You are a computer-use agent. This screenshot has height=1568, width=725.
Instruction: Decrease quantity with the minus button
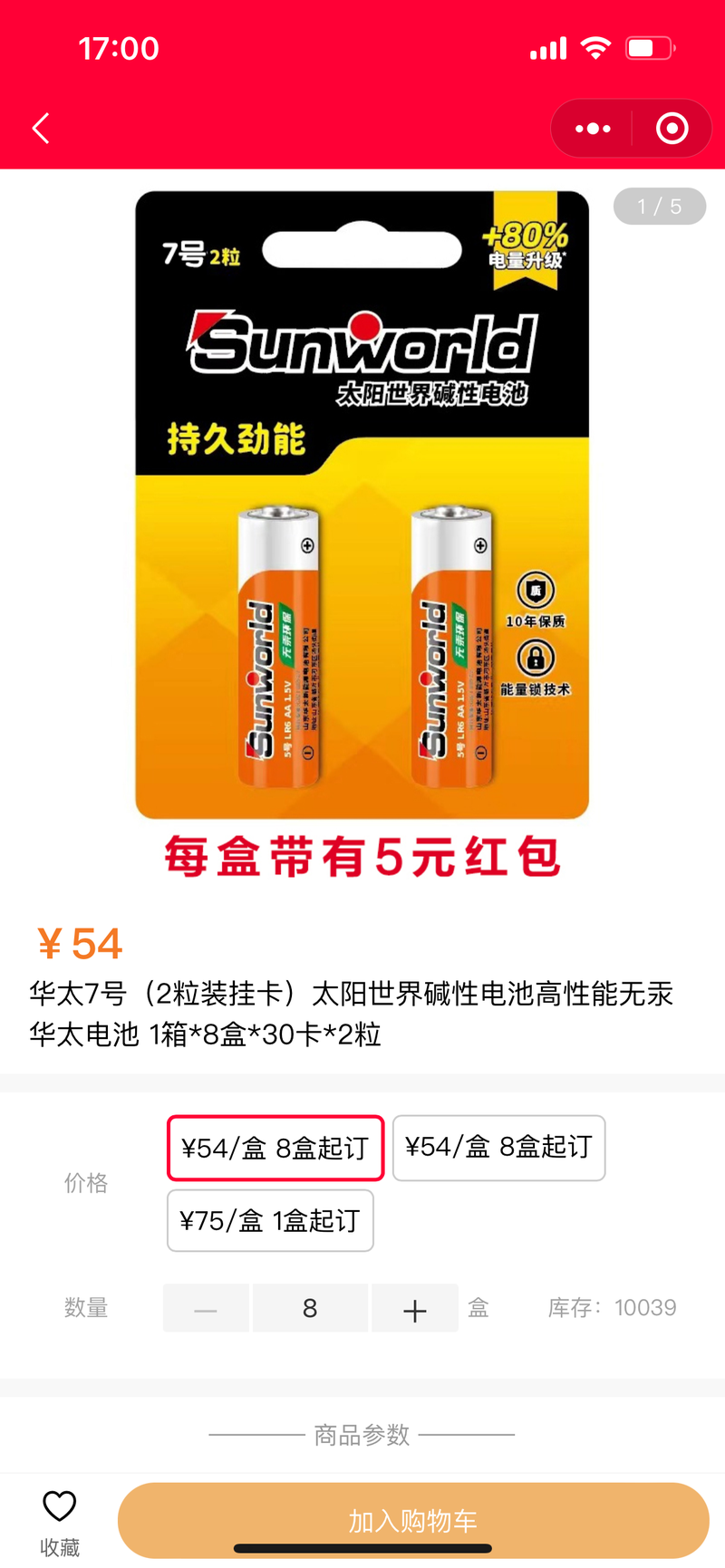(206, 1308)
